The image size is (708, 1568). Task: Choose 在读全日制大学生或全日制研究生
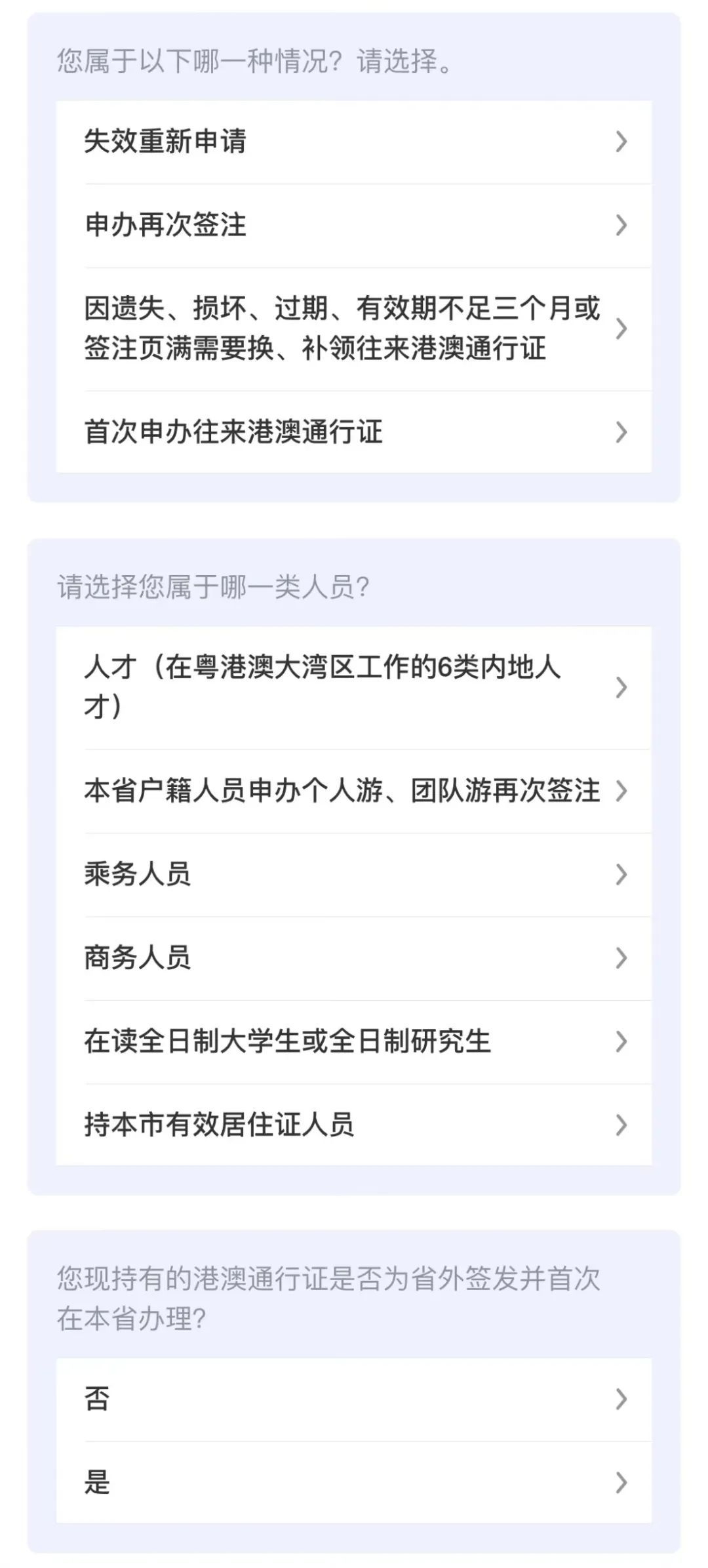(354, 1041)
